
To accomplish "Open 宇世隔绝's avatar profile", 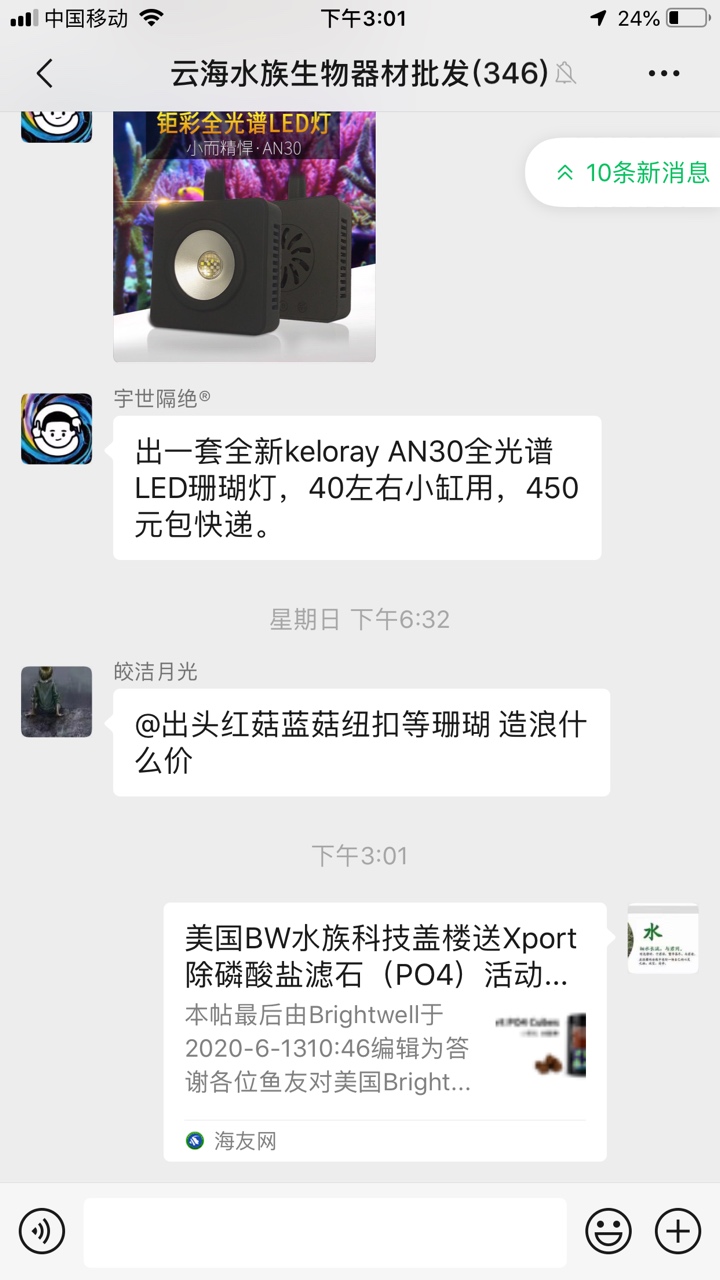I will (x=56, y=428).
